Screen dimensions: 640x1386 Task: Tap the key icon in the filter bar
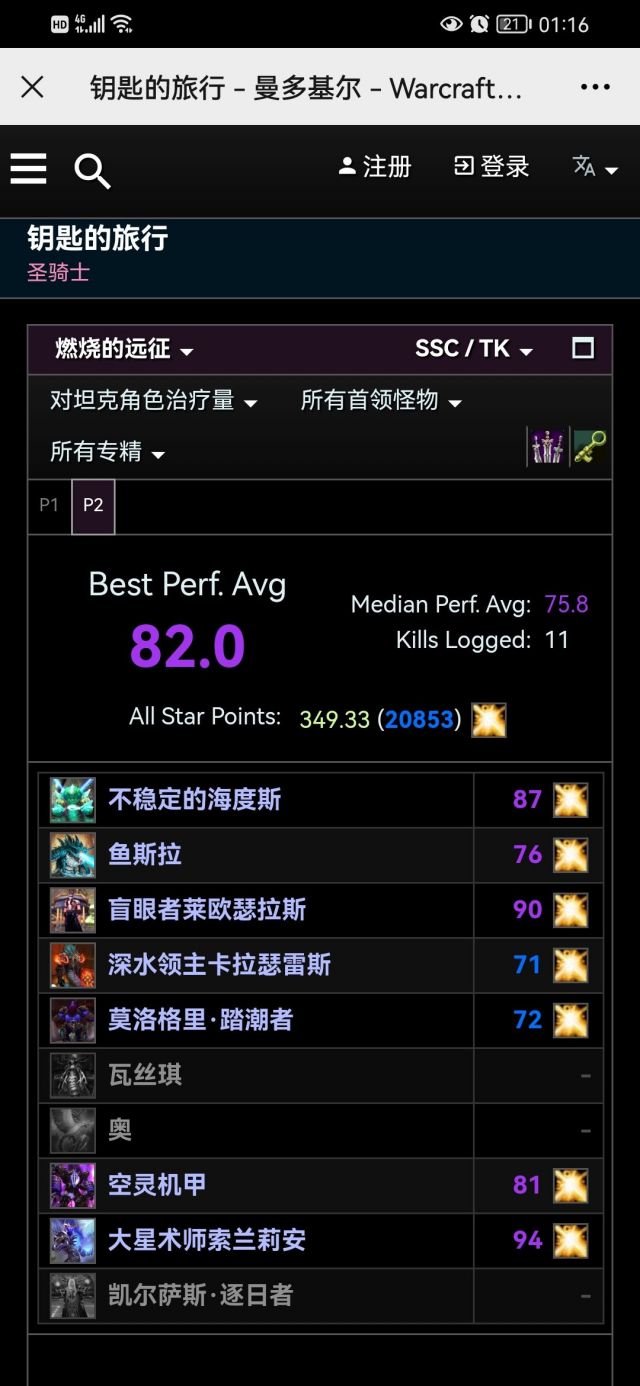tap(590, 447)
